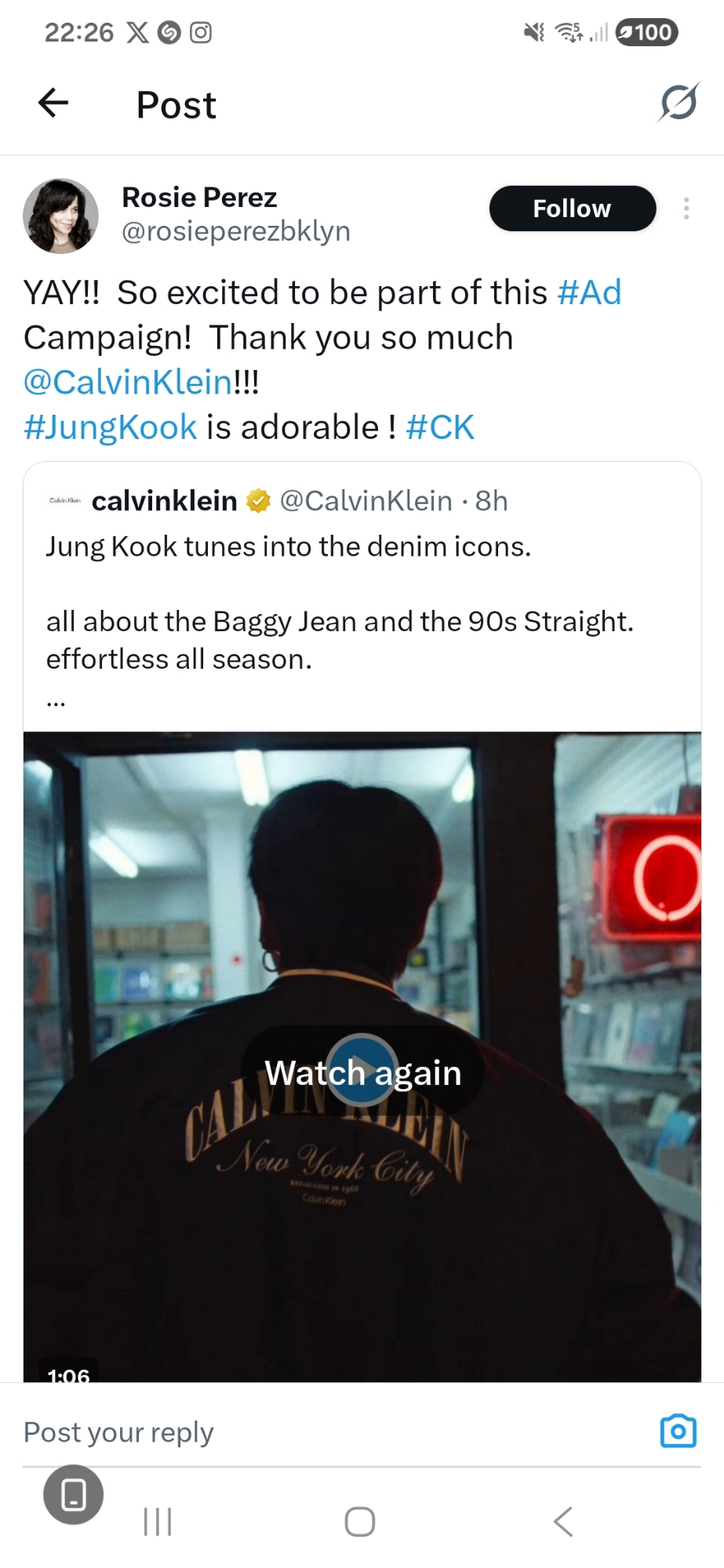The image size is (724, 1568).
Task: Open the post's three-dot overflow menu
Action: tap(686, 209)
